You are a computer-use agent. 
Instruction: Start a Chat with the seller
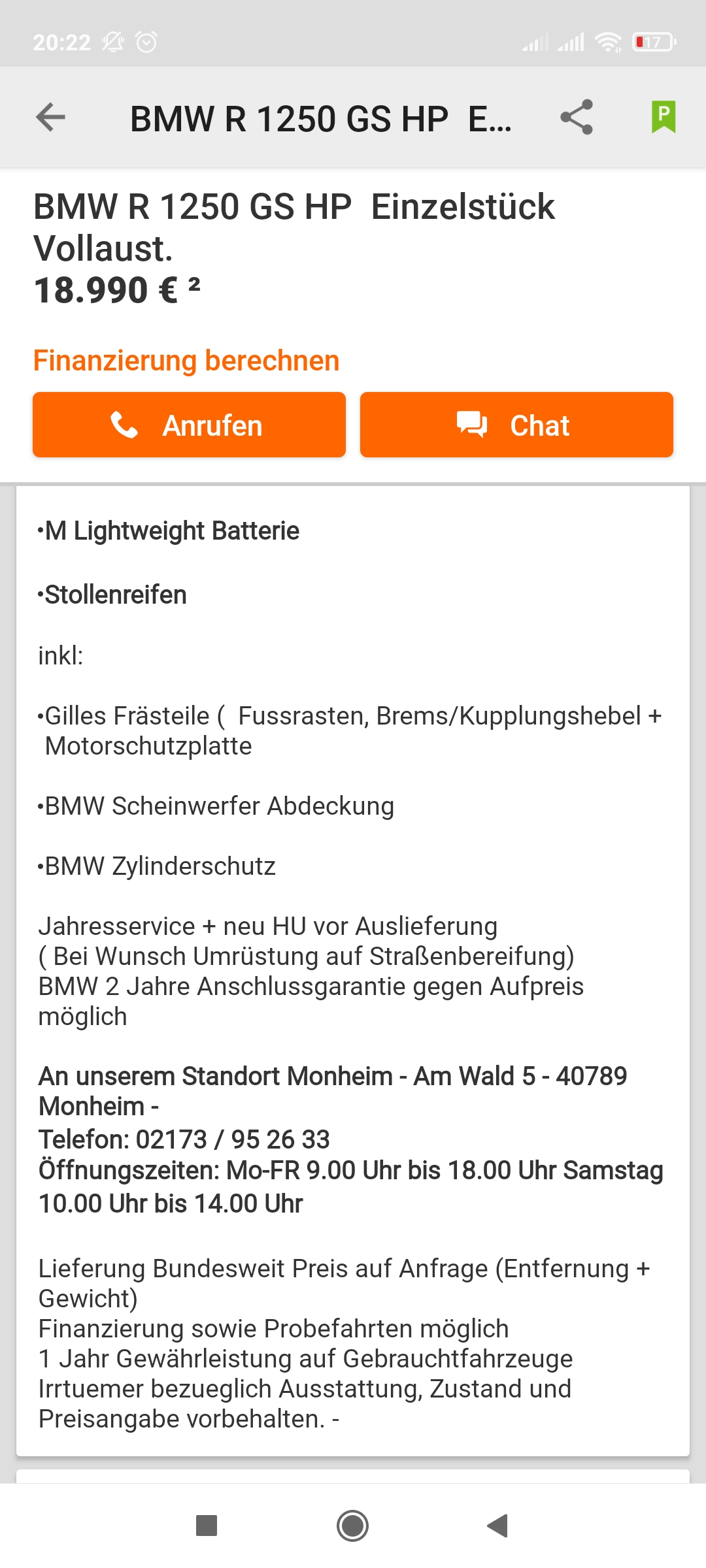coord(516,425)
